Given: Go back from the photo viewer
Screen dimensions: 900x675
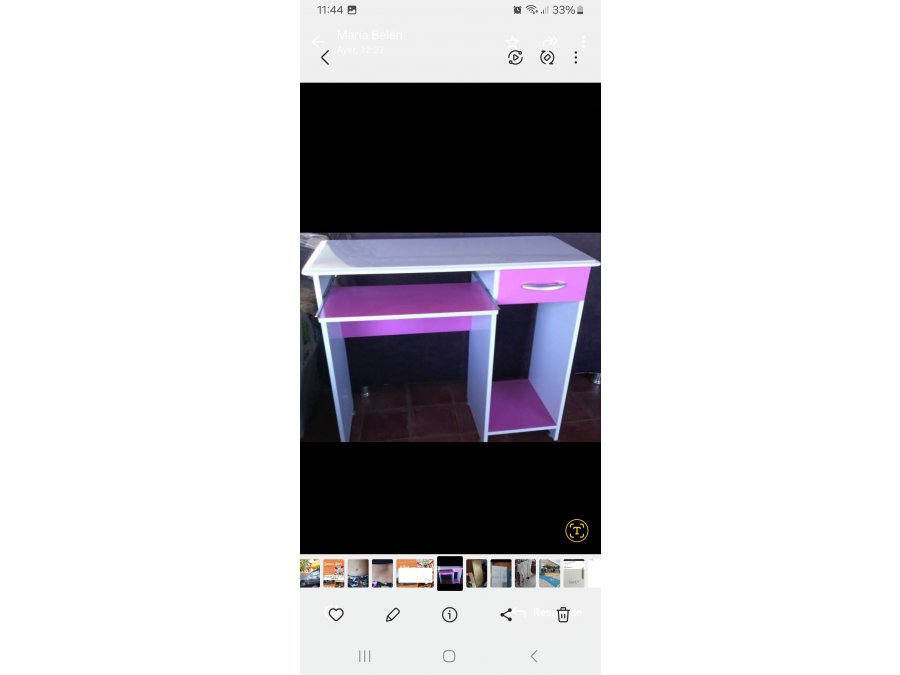Looking at the screenshot, I should coord(325,58).
